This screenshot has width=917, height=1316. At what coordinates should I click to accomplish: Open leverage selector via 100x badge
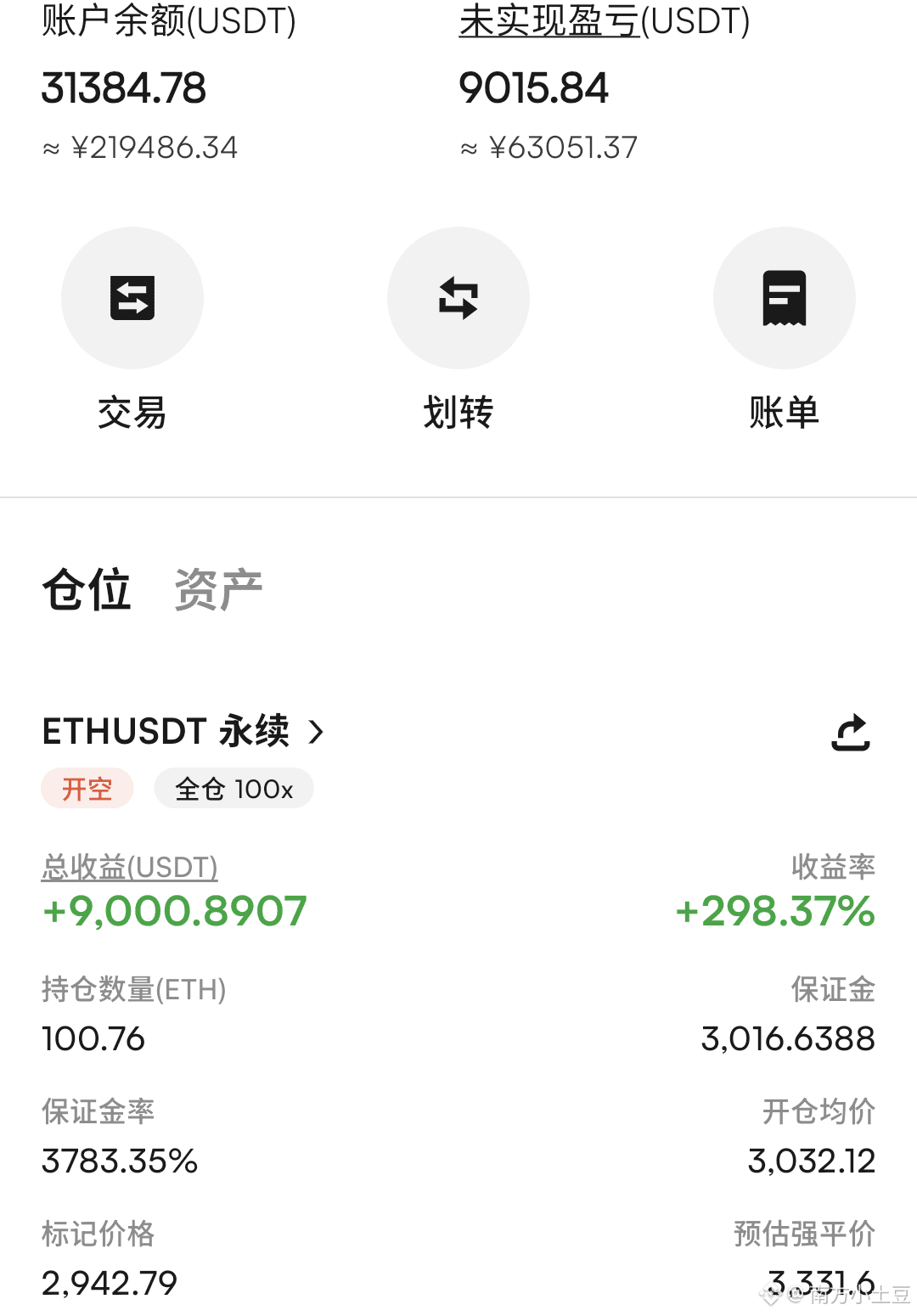(233, 788)
